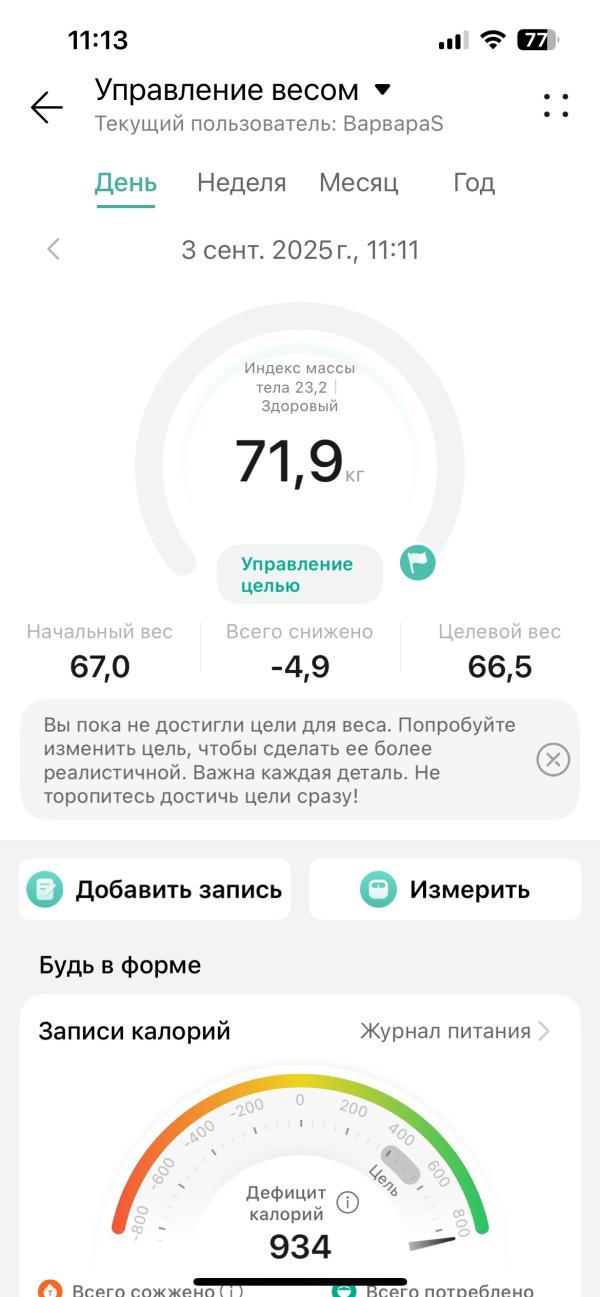The image size is (600, 1297).
Task: Dismiss the weight goal tip banner
Action: pos(553,760)
